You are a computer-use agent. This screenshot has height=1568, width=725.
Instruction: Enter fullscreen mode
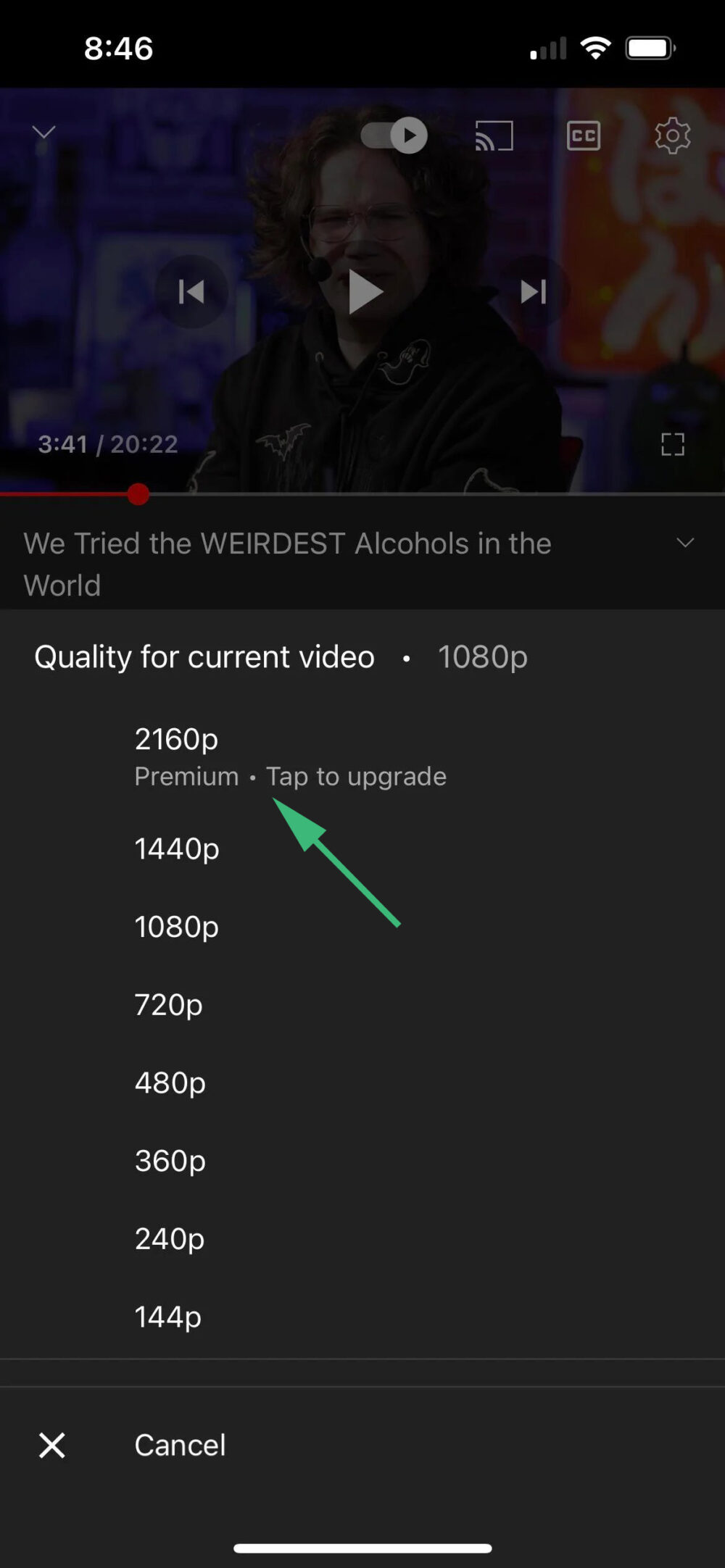pos(672,444)
